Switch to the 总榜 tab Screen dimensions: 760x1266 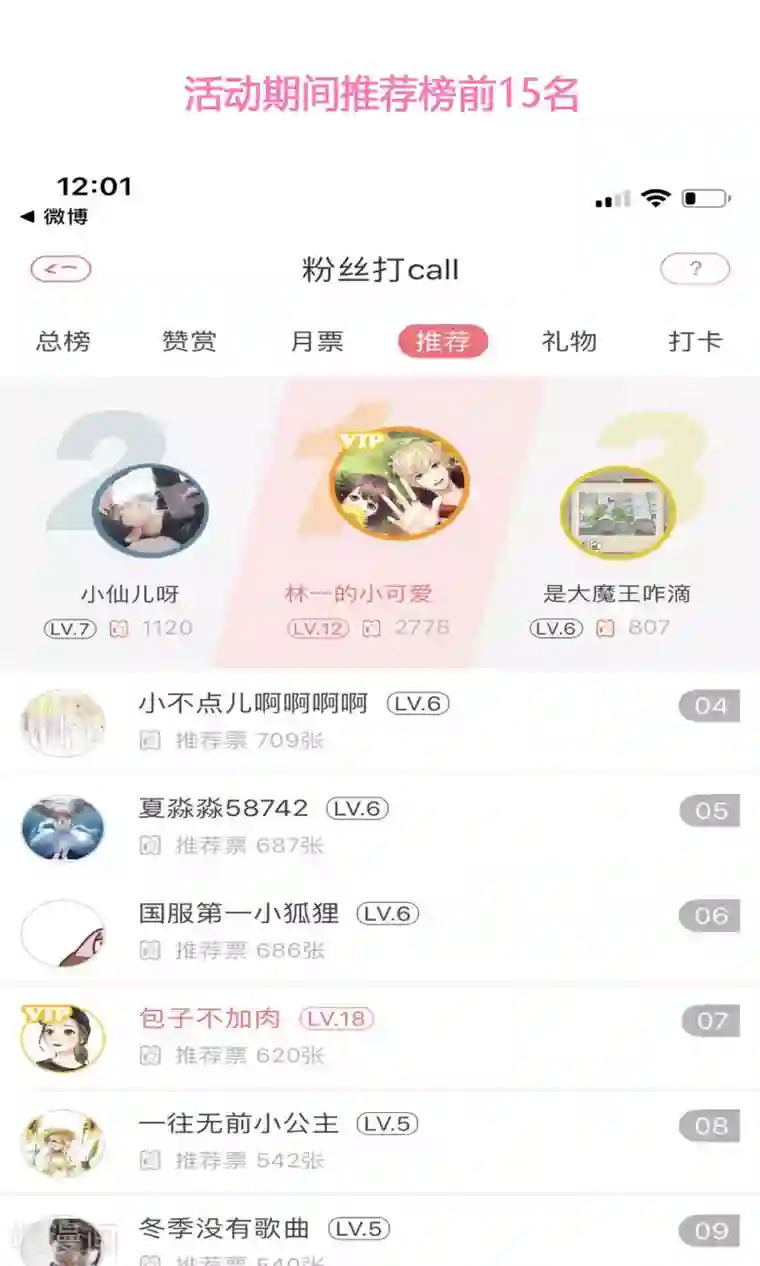[x=62, y=342]
